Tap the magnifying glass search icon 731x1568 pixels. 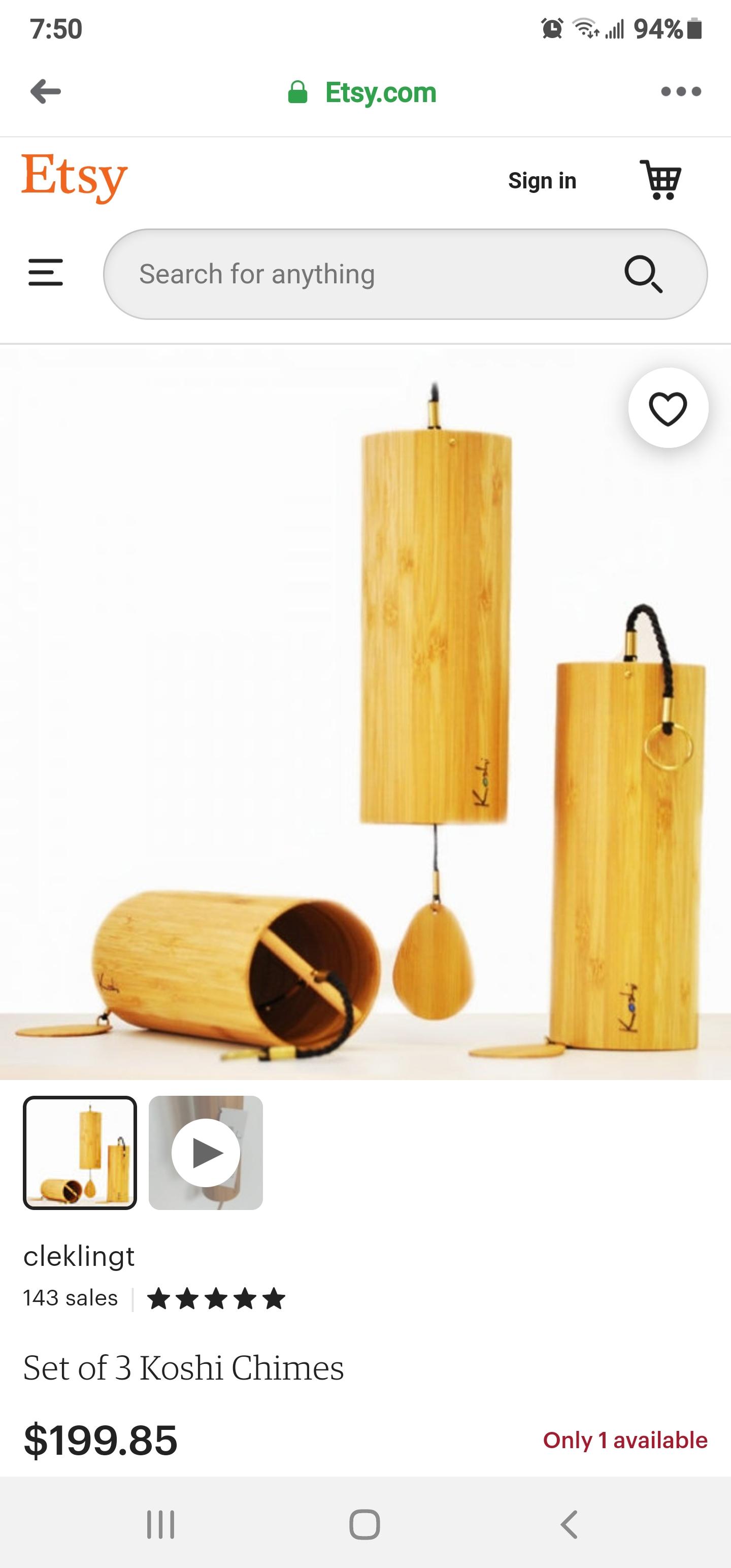[x=643, y=274]
